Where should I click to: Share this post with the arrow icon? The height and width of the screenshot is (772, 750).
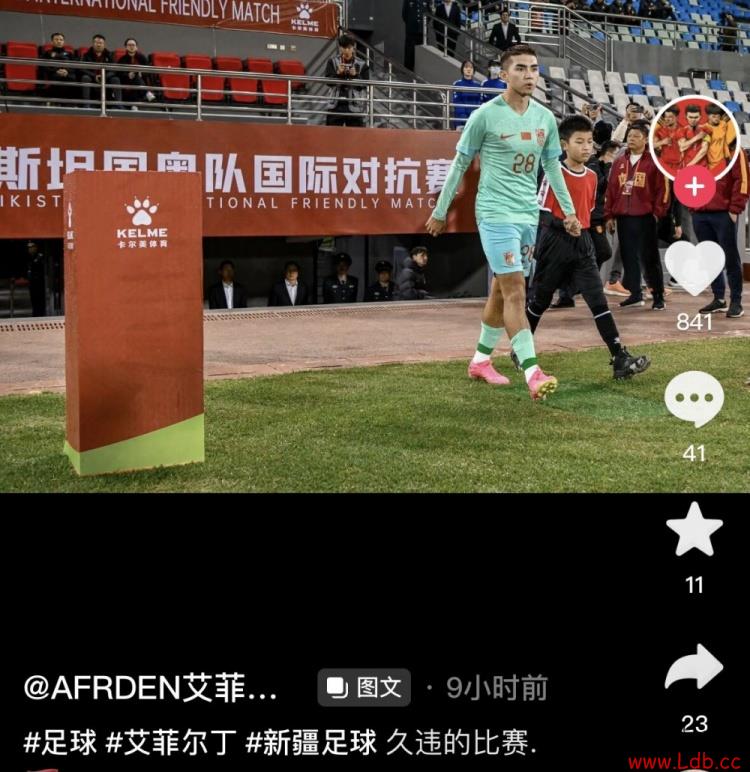pyautogui.click(x=694, y=667)
